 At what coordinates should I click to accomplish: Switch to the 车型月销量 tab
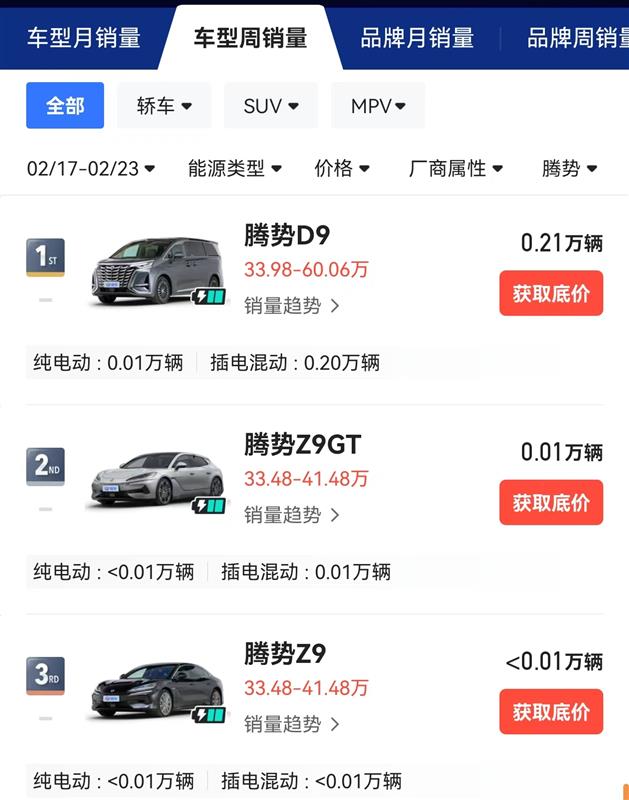click(83, 39)
